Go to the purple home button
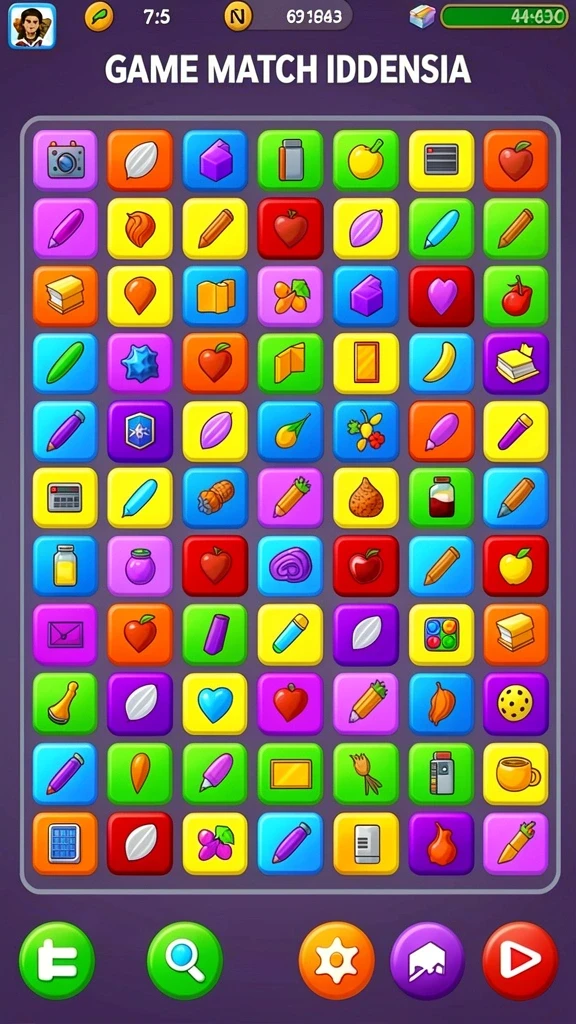Image resolution: width=576 pixels, height=1024 pixels. 428,960
